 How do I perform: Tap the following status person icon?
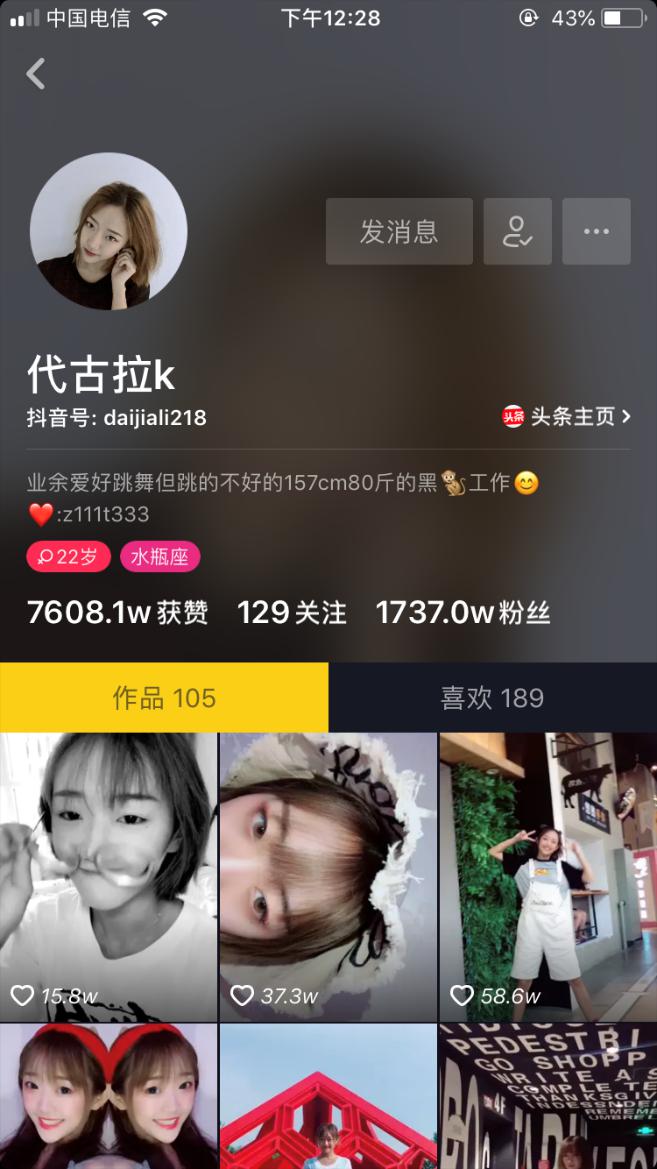click(517, 231)
